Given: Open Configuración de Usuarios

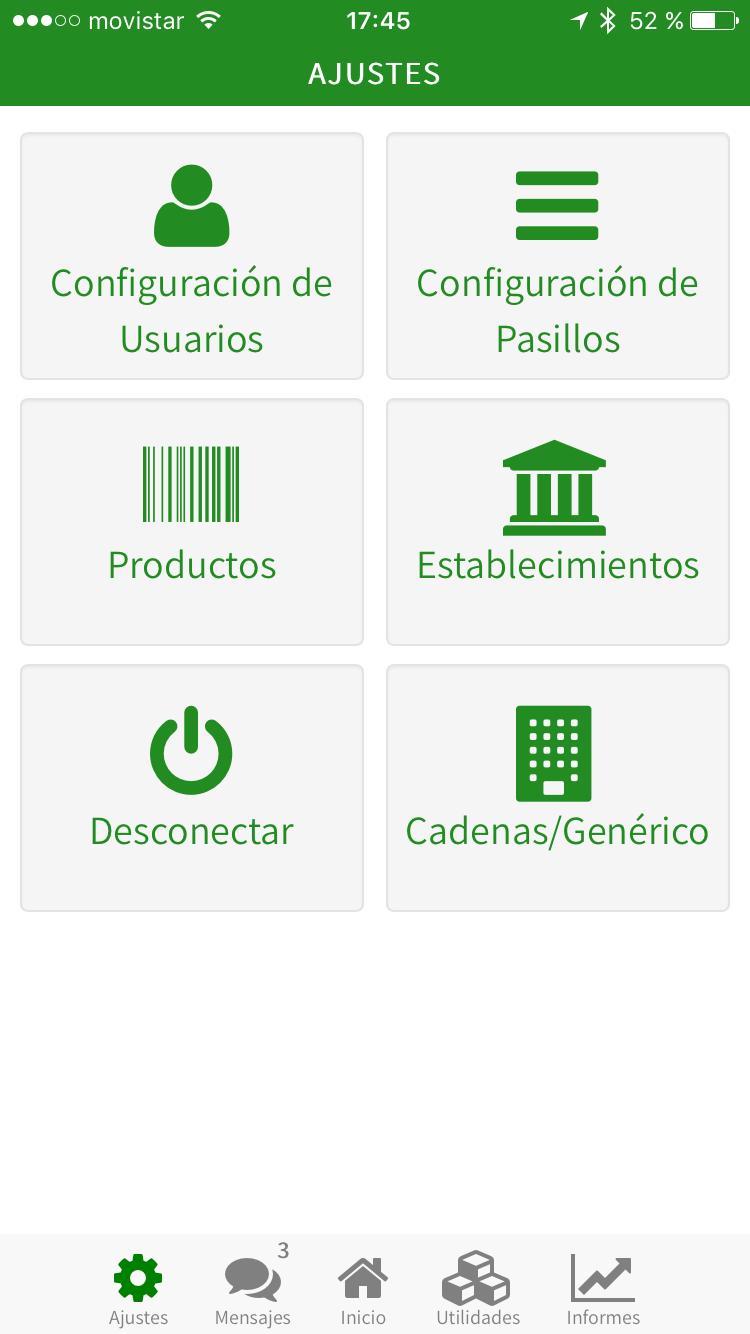Looking at the screenshot, I should 192,256.
